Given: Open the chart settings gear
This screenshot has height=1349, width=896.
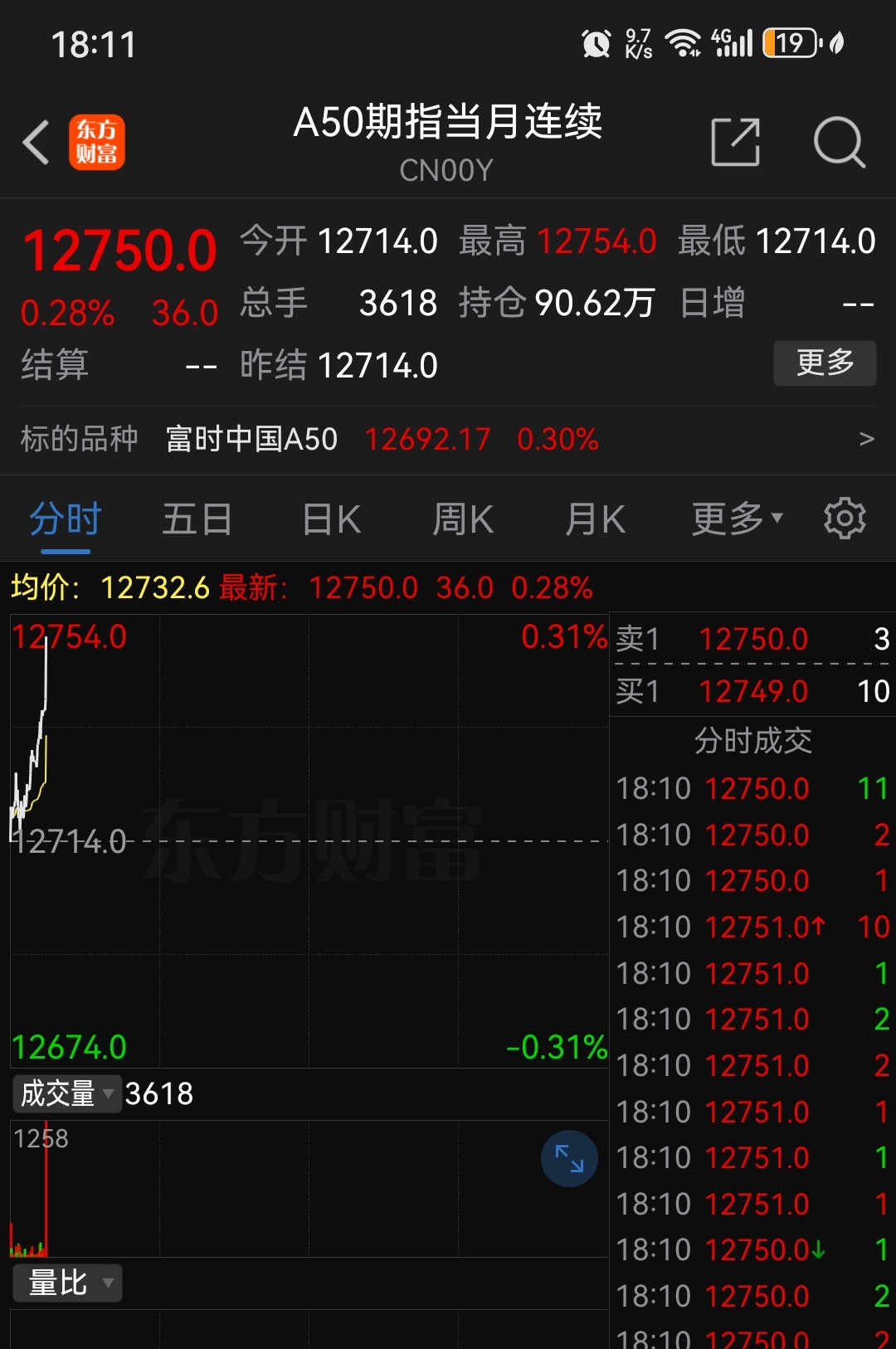Looking at the screenshot, I should [844, 518].
